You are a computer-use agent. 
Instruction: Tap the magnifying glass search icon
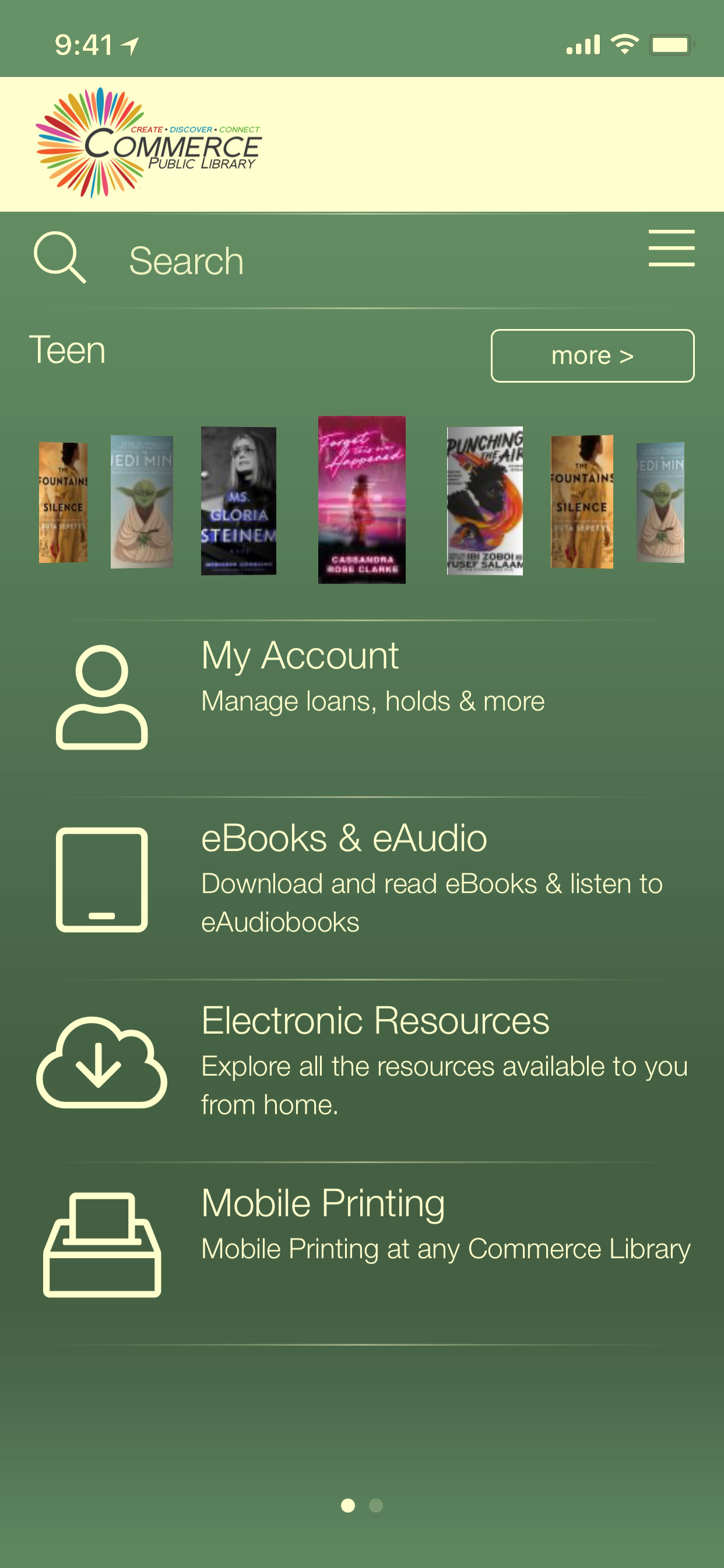pos(59,257)
